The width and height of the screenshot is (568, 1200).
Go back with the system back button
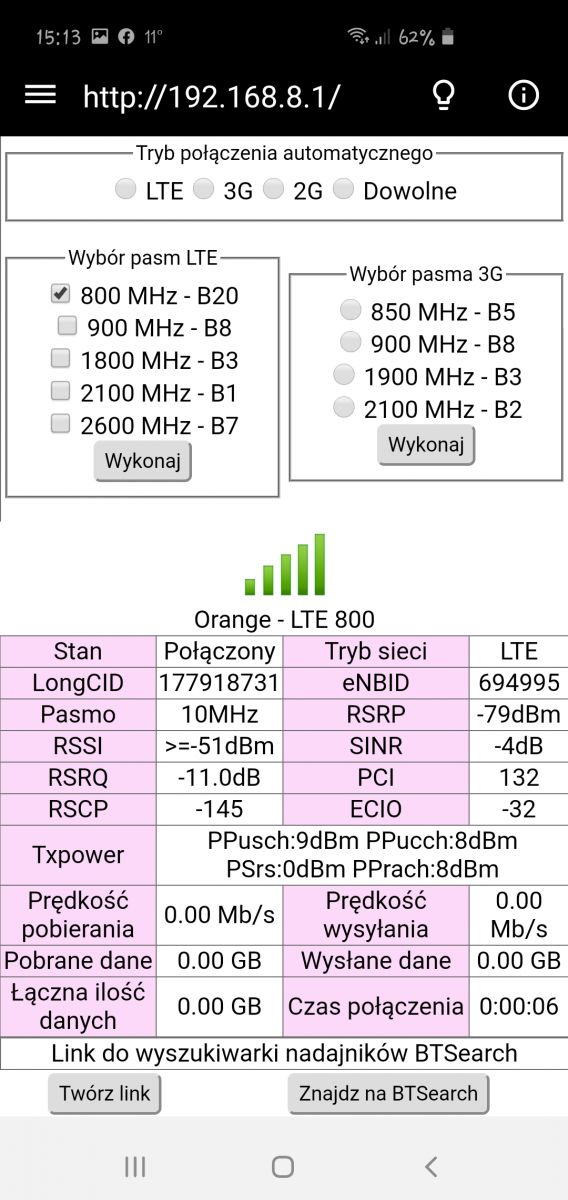(x=431, y=1166)
